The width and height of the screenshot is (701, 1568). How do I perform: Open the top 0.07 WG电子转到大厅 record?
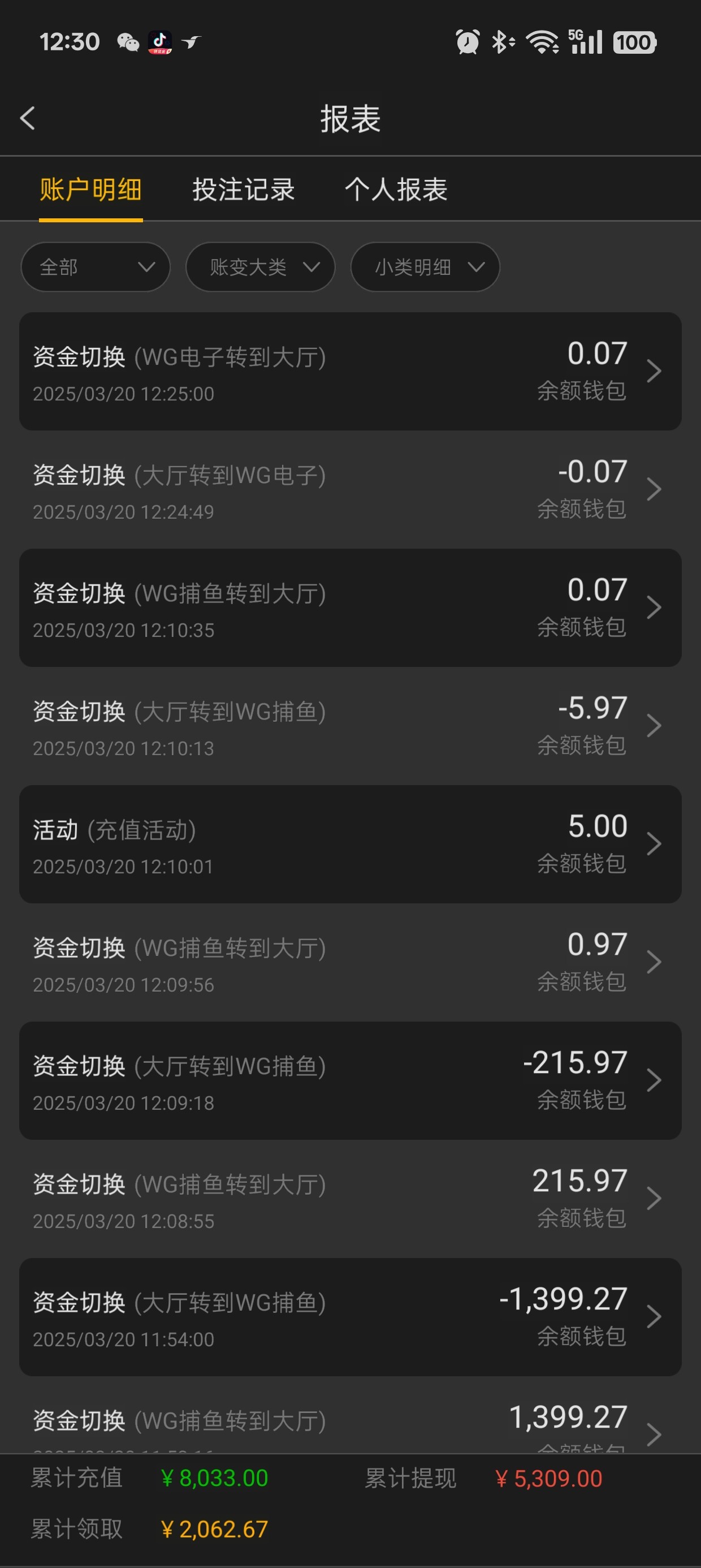pyautogui.click(x=350, y=371)
